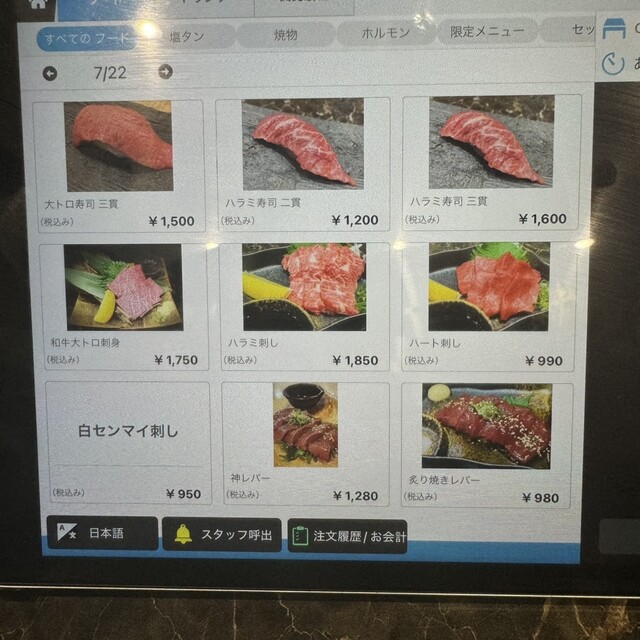Select ハラミ寿司 二貫 for ¥1,200
The height and width of the screenshot is (640, 640).
[303, 165]
